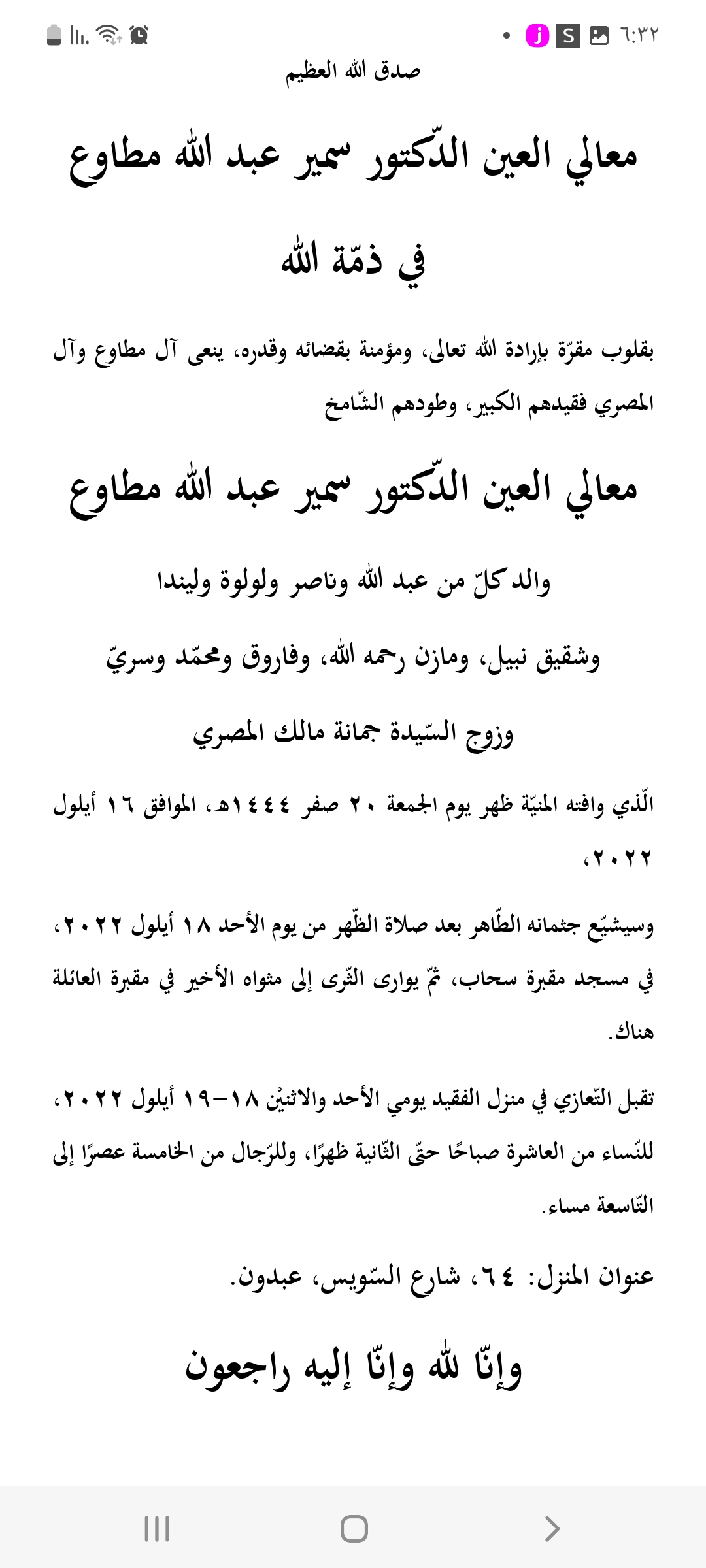The width and height of the screenshot is (706, 1568).
Task: Open the recent apps overview
Action: pos(157,1529)
